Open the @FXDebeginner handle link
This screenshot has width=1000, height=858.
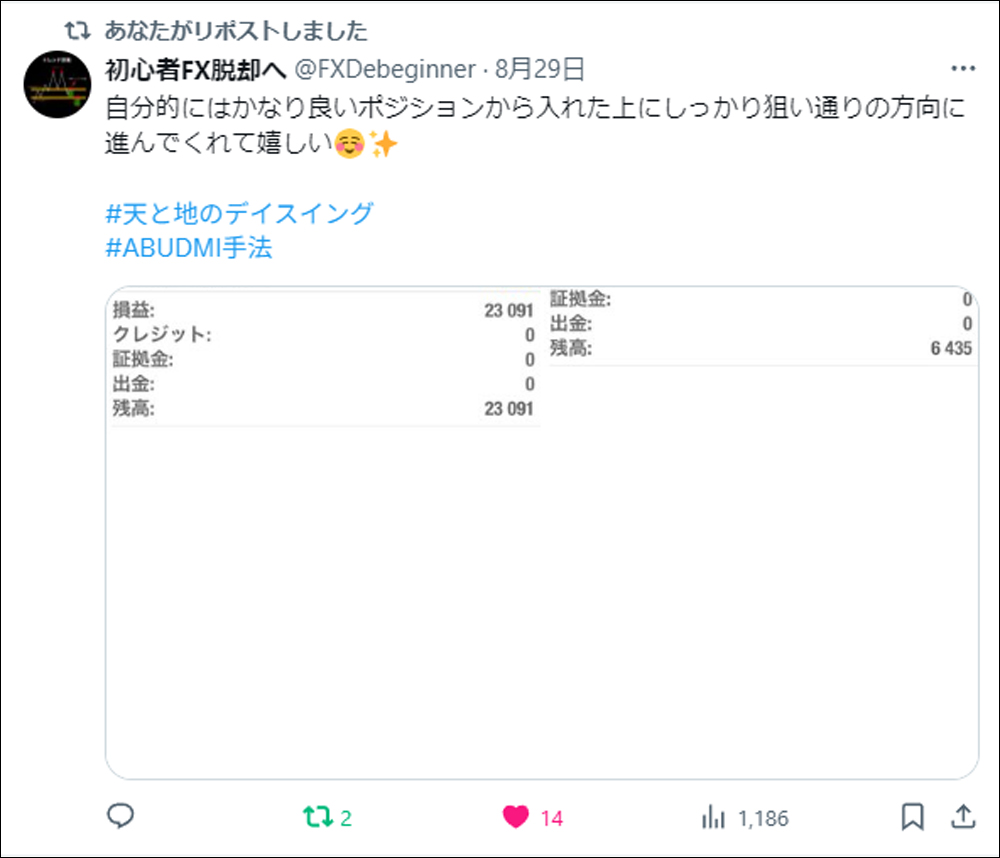[384, 69]
